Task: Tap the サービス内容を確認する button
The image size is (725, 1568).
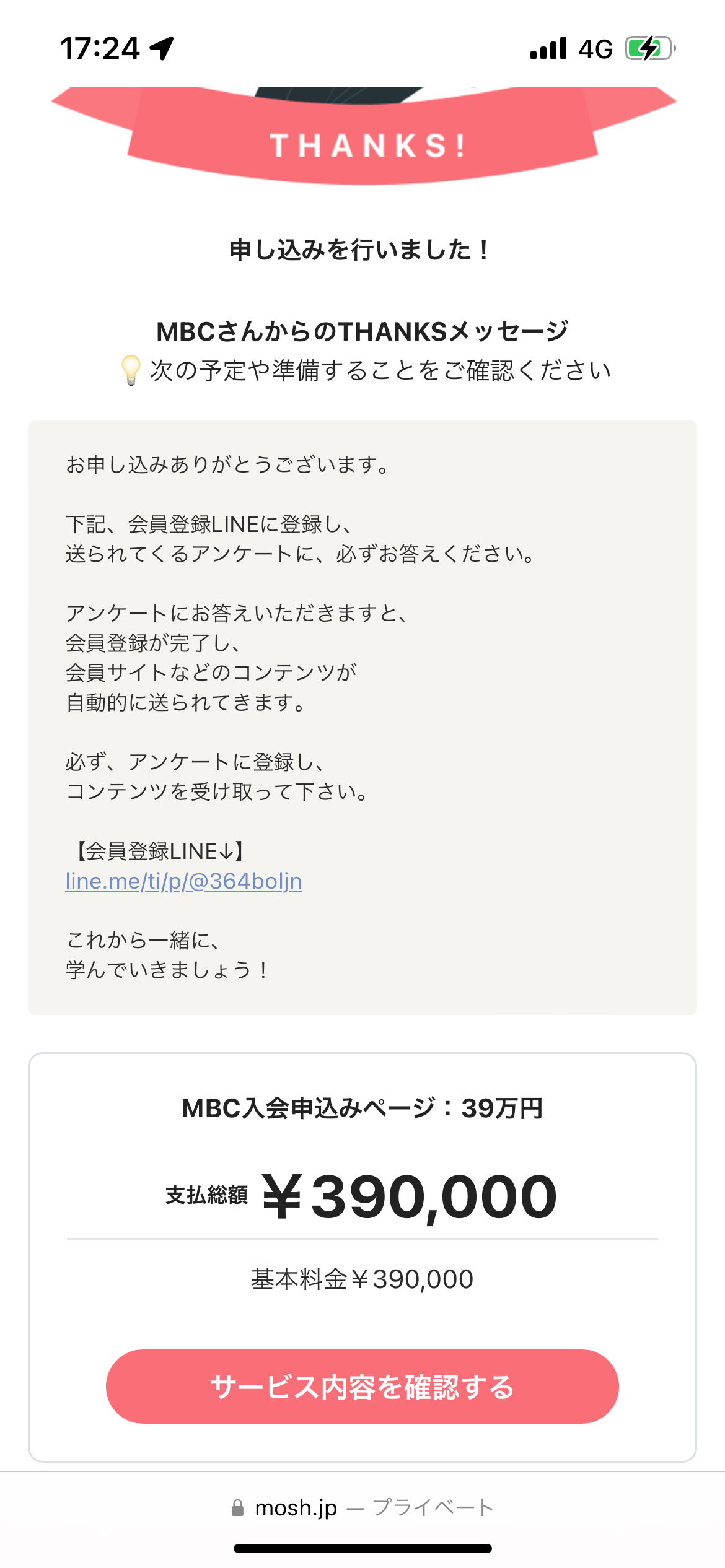Action: point(362,1387)
